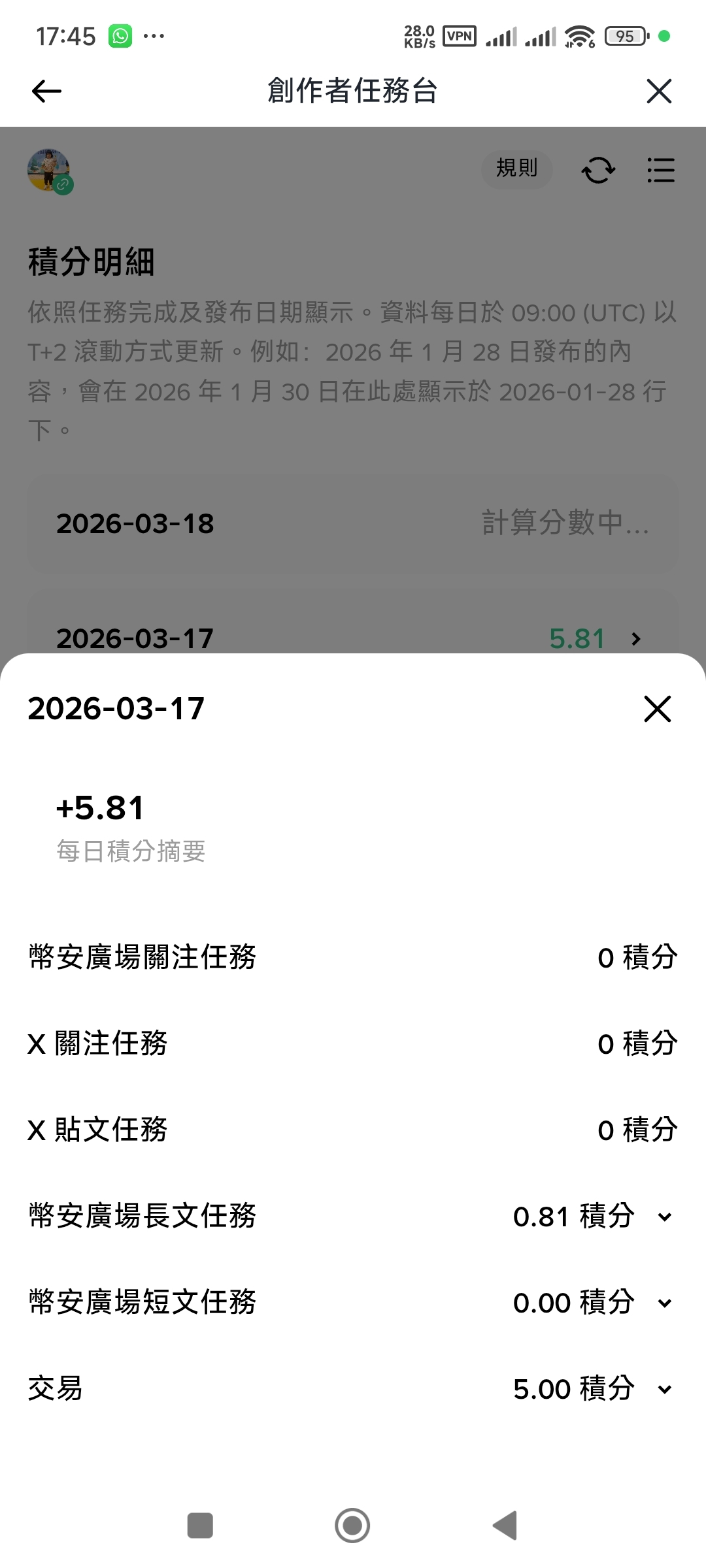Open the 2026-03-17 points row
Viewport: 706px width, 1568px height.
(353, 638)
